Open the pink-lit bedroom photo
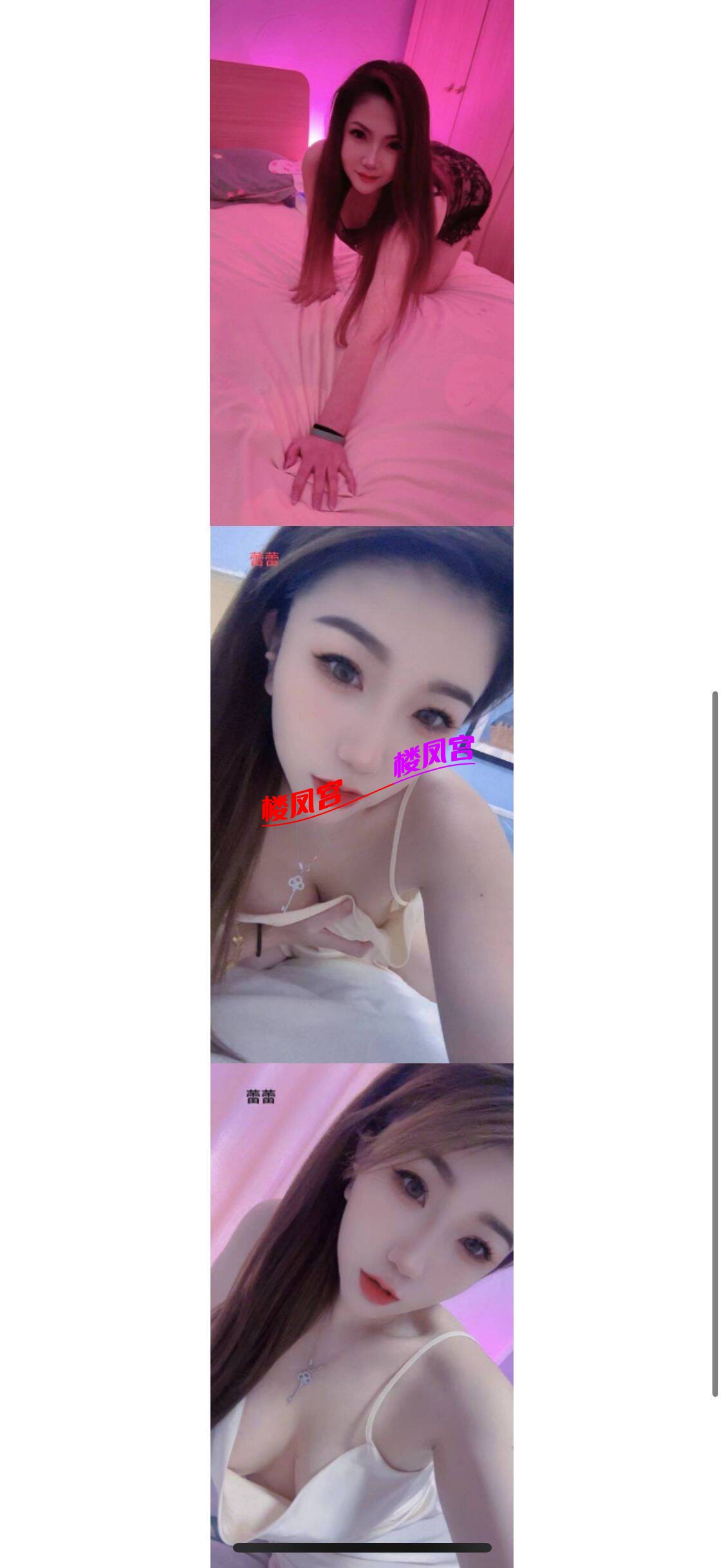Screen dimensions: 724x1568 [362, 263]
